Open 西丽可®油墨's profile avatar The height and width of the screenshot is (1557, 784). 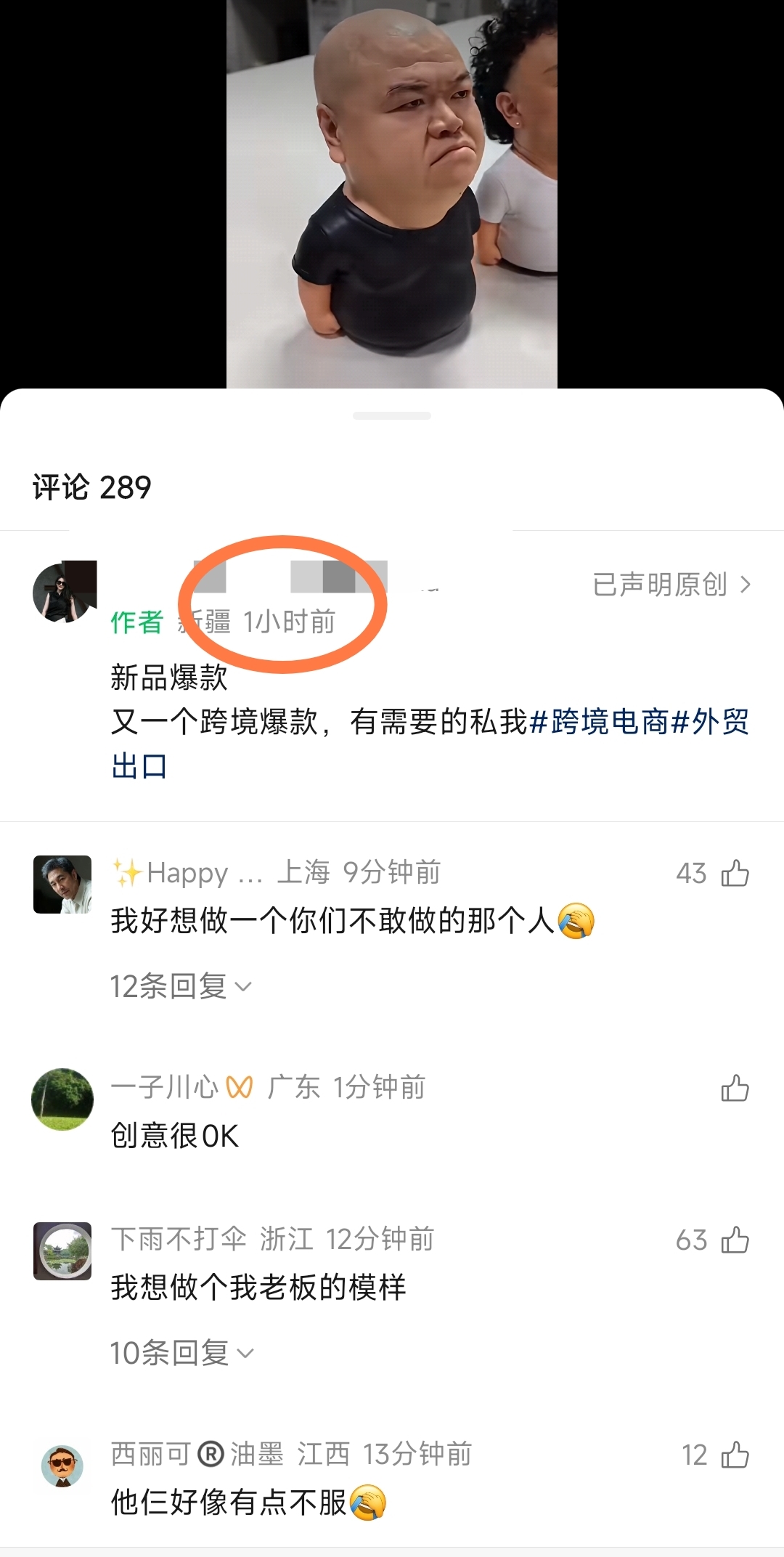click(62, 1465)
